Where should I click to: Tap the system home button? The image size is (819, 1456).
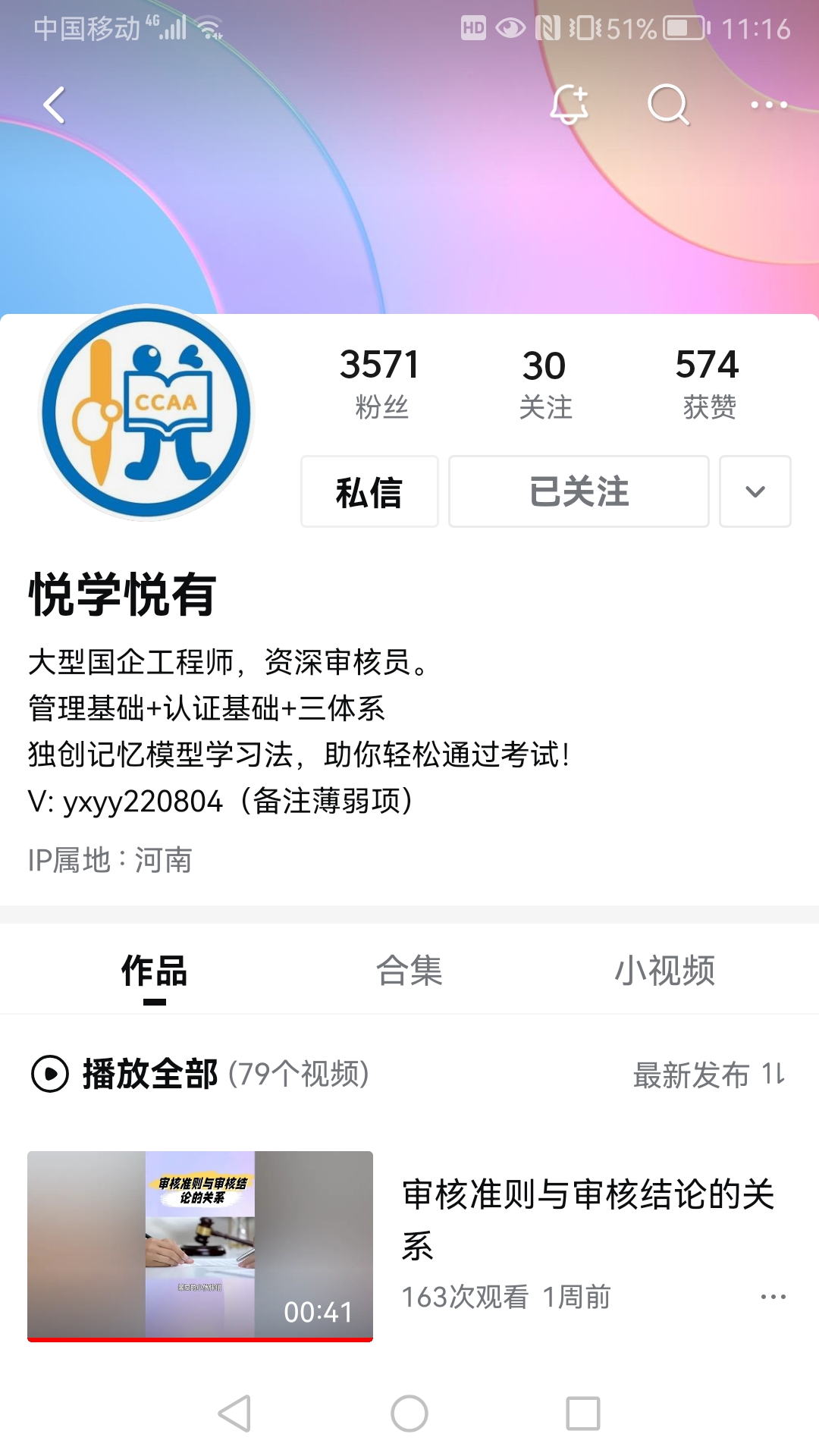409,1414
